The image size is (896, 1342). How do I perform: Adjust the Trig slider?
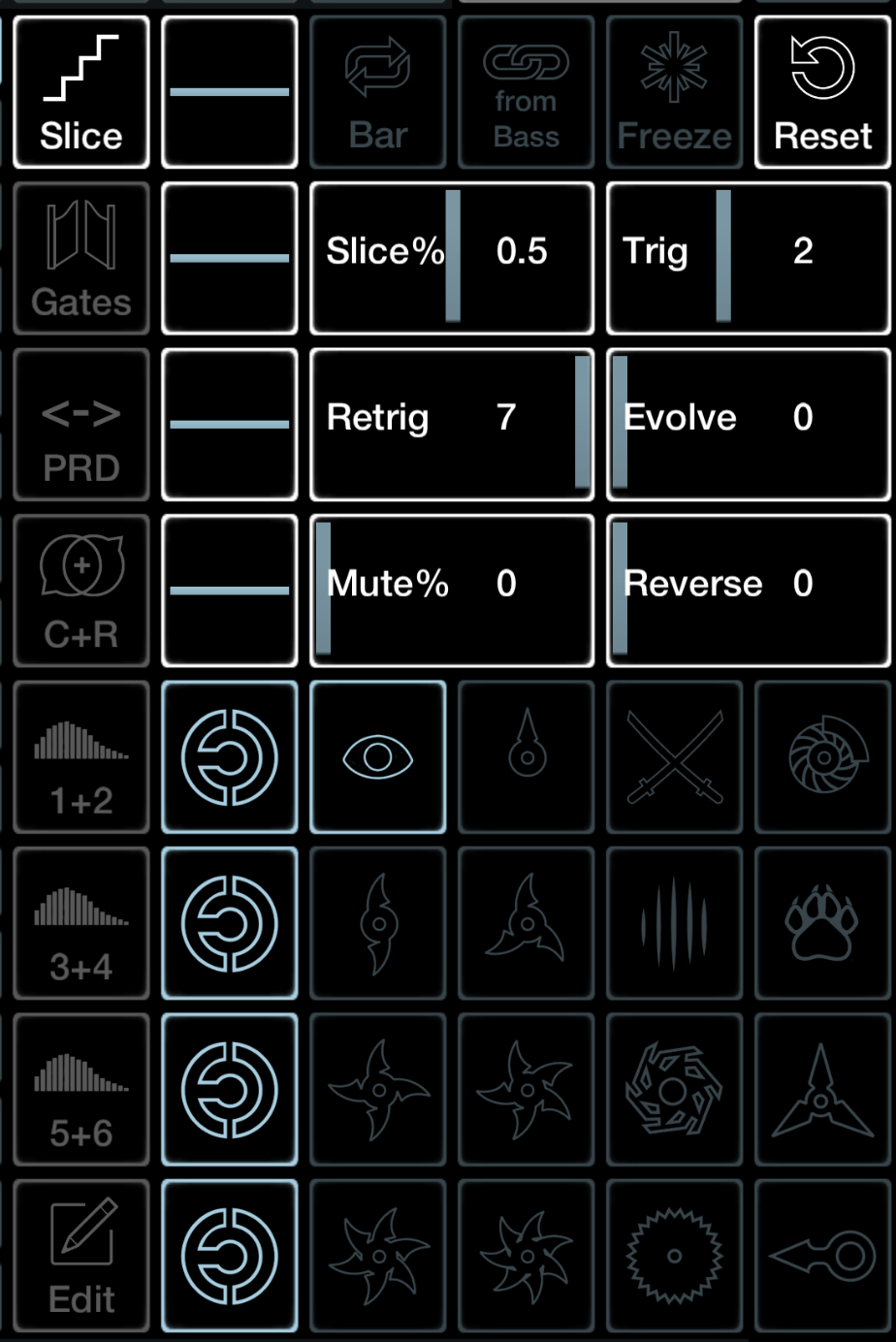(748, 257)
